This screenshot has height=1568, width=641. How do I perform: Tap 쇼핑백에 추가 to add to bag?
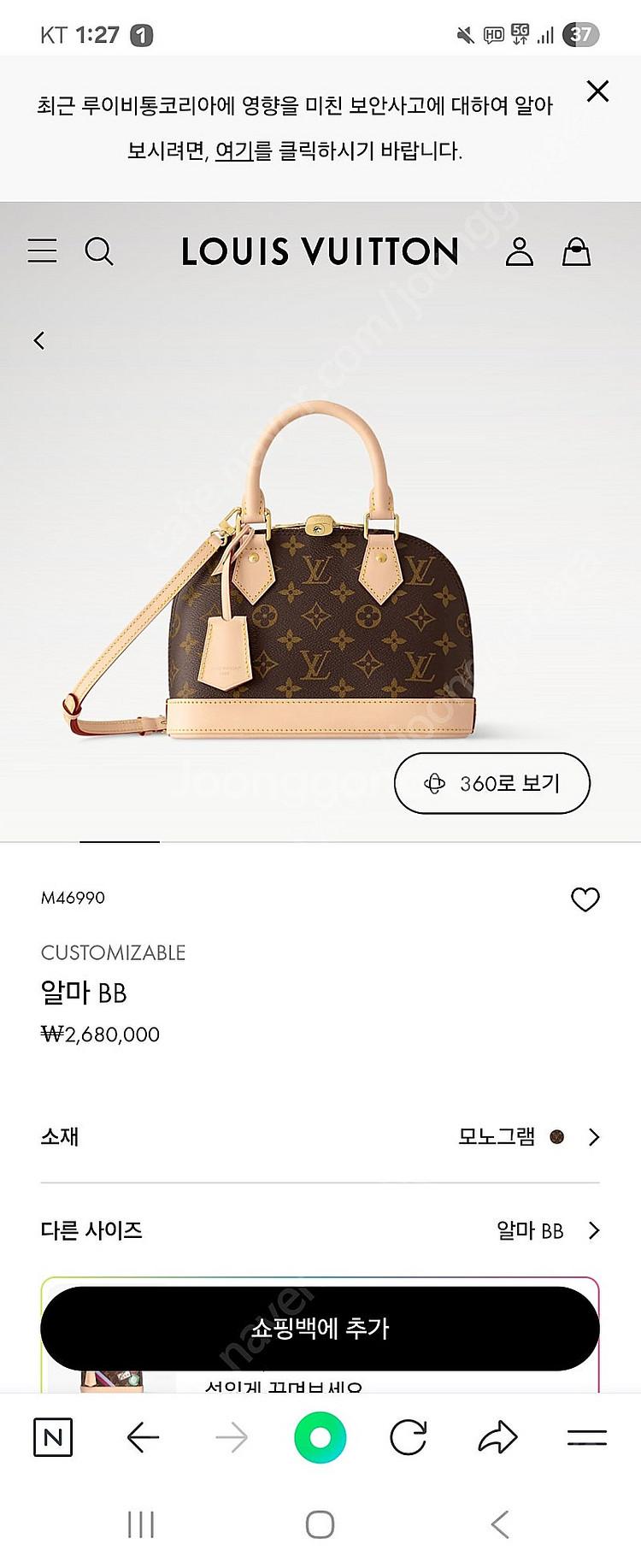pyautogui.click(x=320, y=1328)
